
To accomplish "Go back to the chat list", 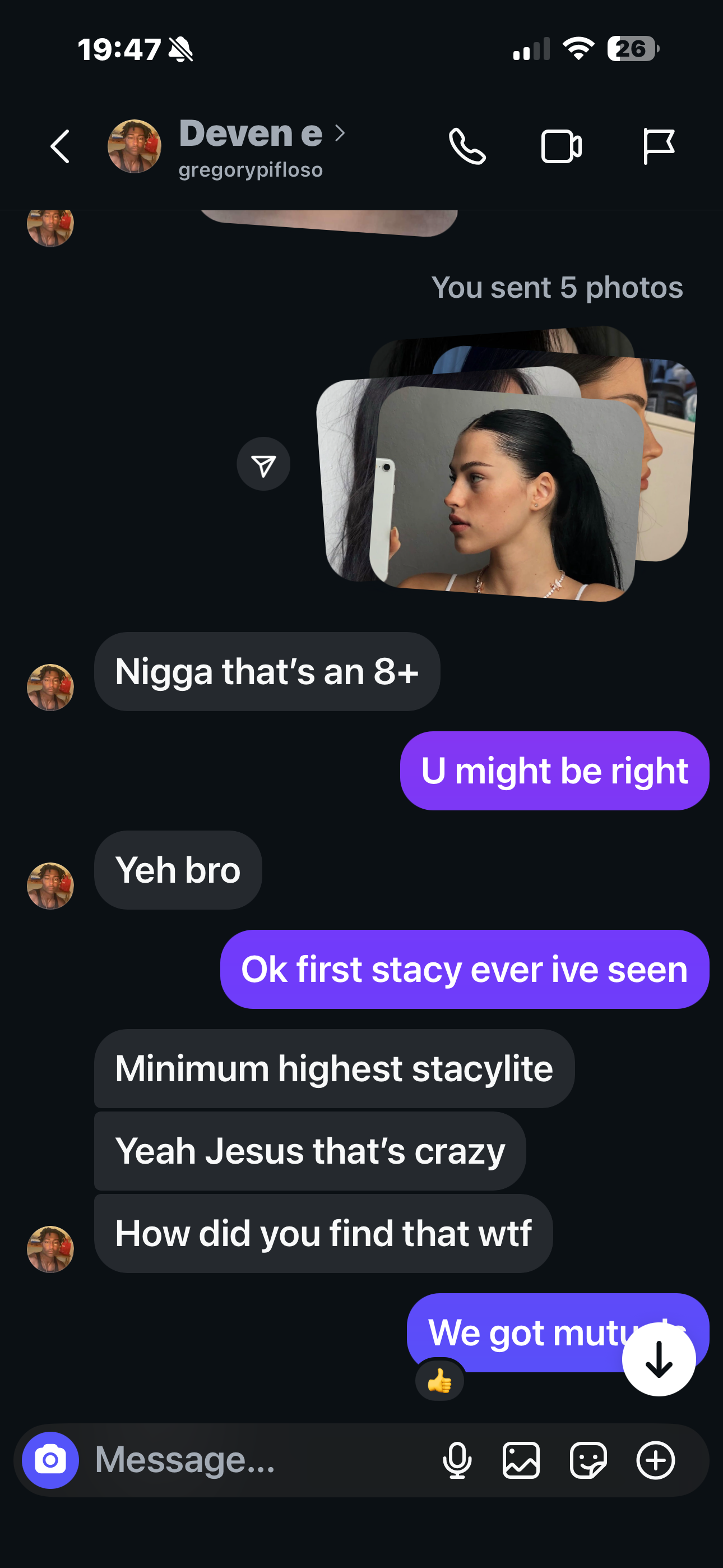I will tap(59, 147).
